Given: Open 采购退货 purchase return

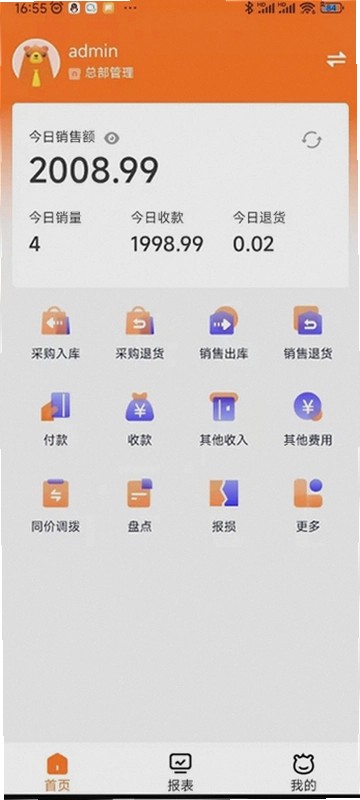Looking at the screenshot, I should click(x=140, y=333).
